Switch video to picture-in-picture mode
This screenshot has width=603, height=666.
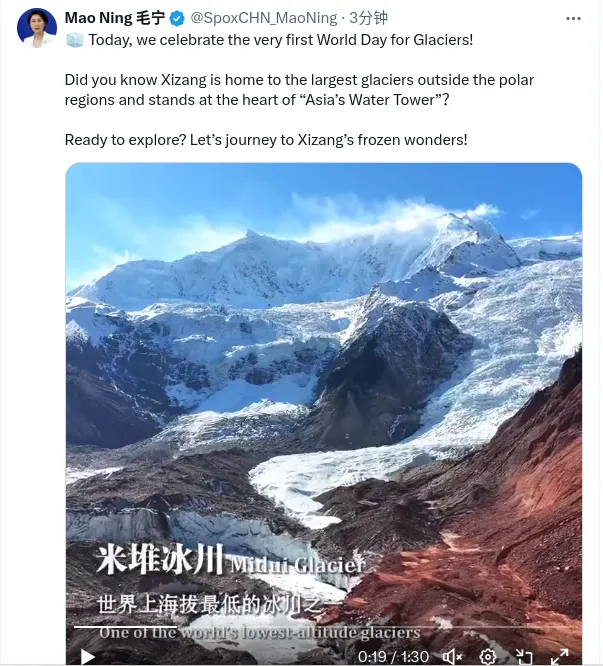[x=524, y=656]
